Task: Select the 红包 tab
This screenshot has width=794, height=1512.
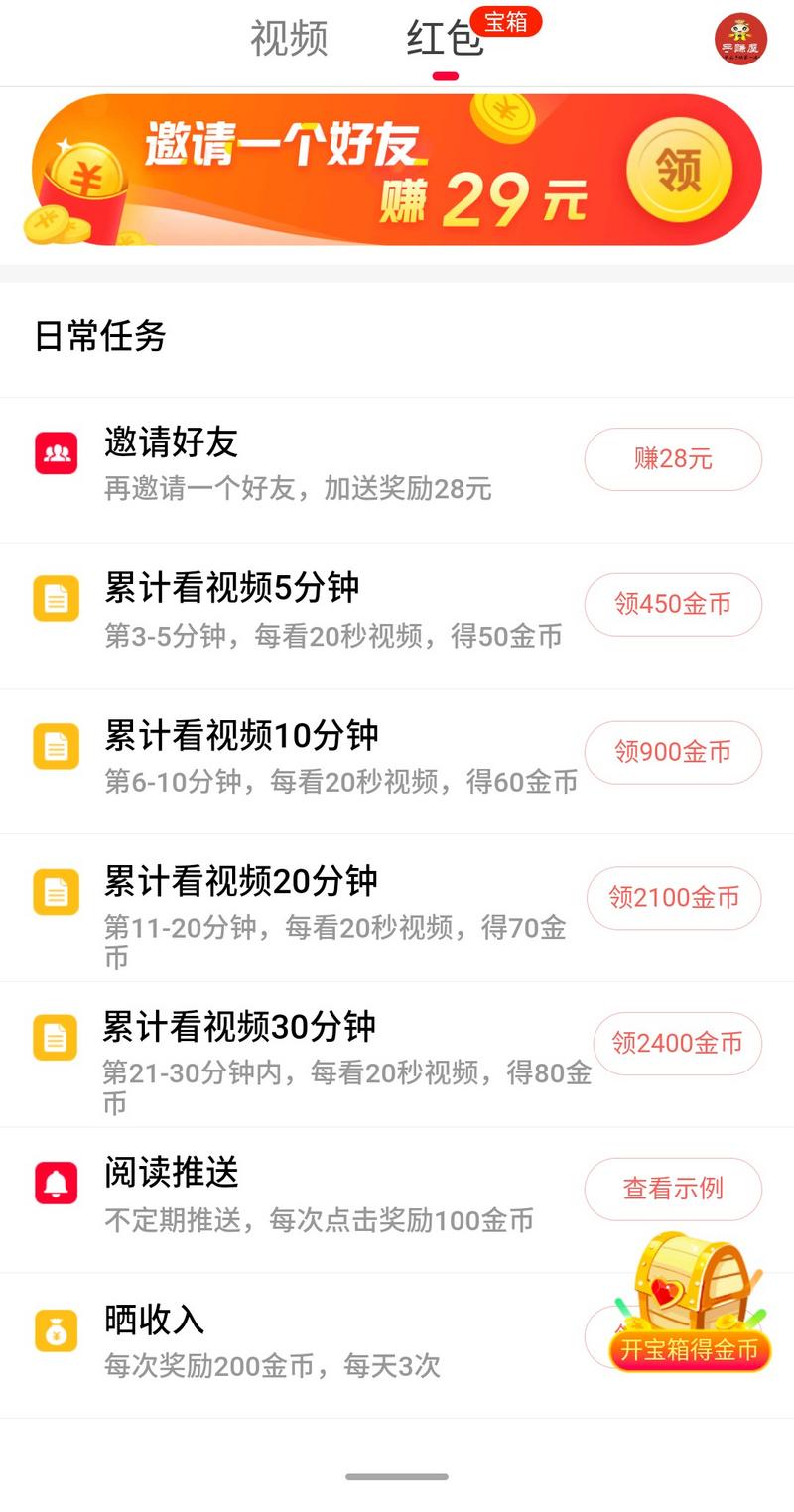Action: (x=445, y=39)
